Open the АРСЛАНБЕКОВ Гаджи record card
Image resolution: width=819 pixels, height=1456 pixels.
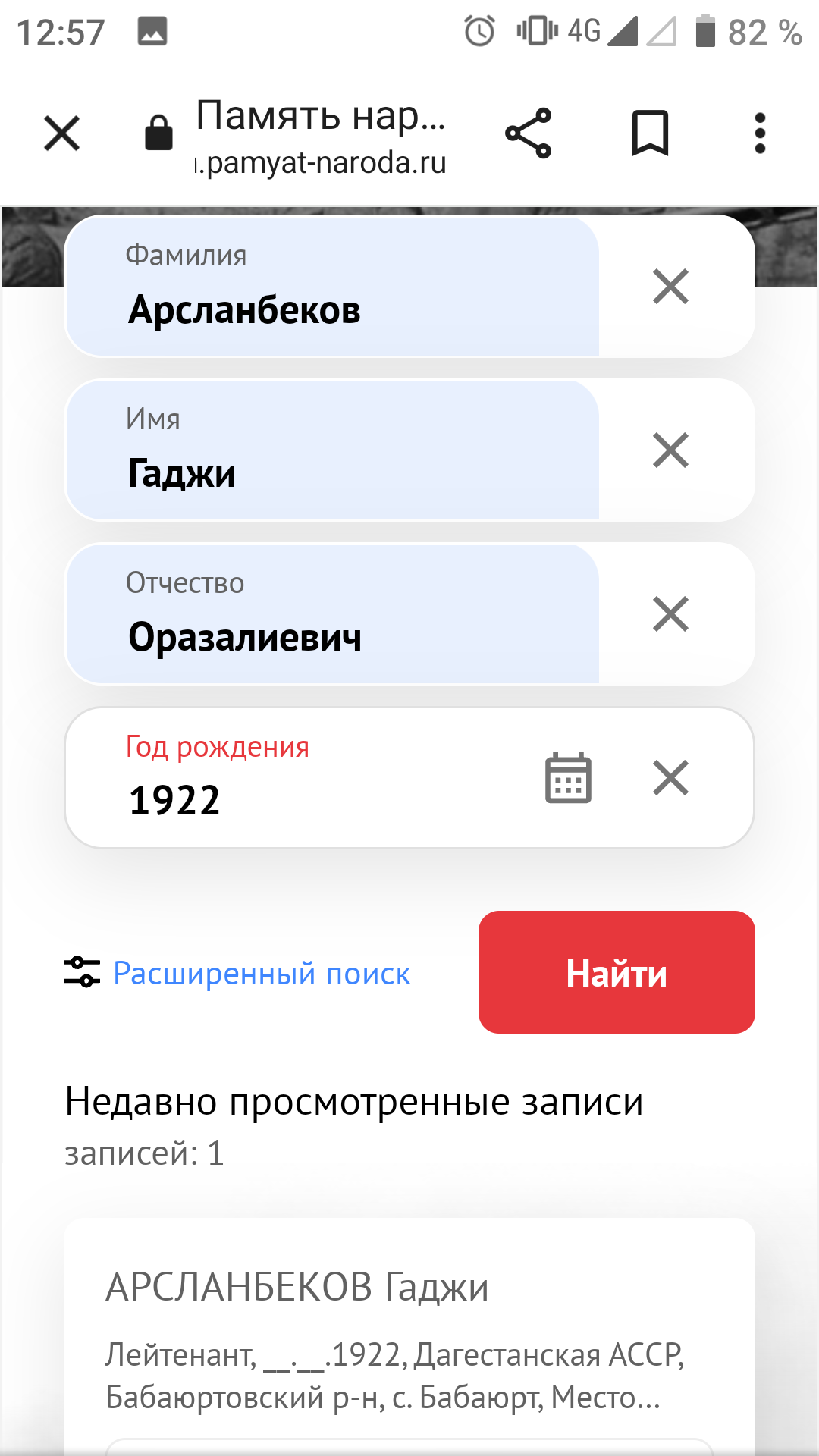pyautogui.click(x=409, y=1335)
